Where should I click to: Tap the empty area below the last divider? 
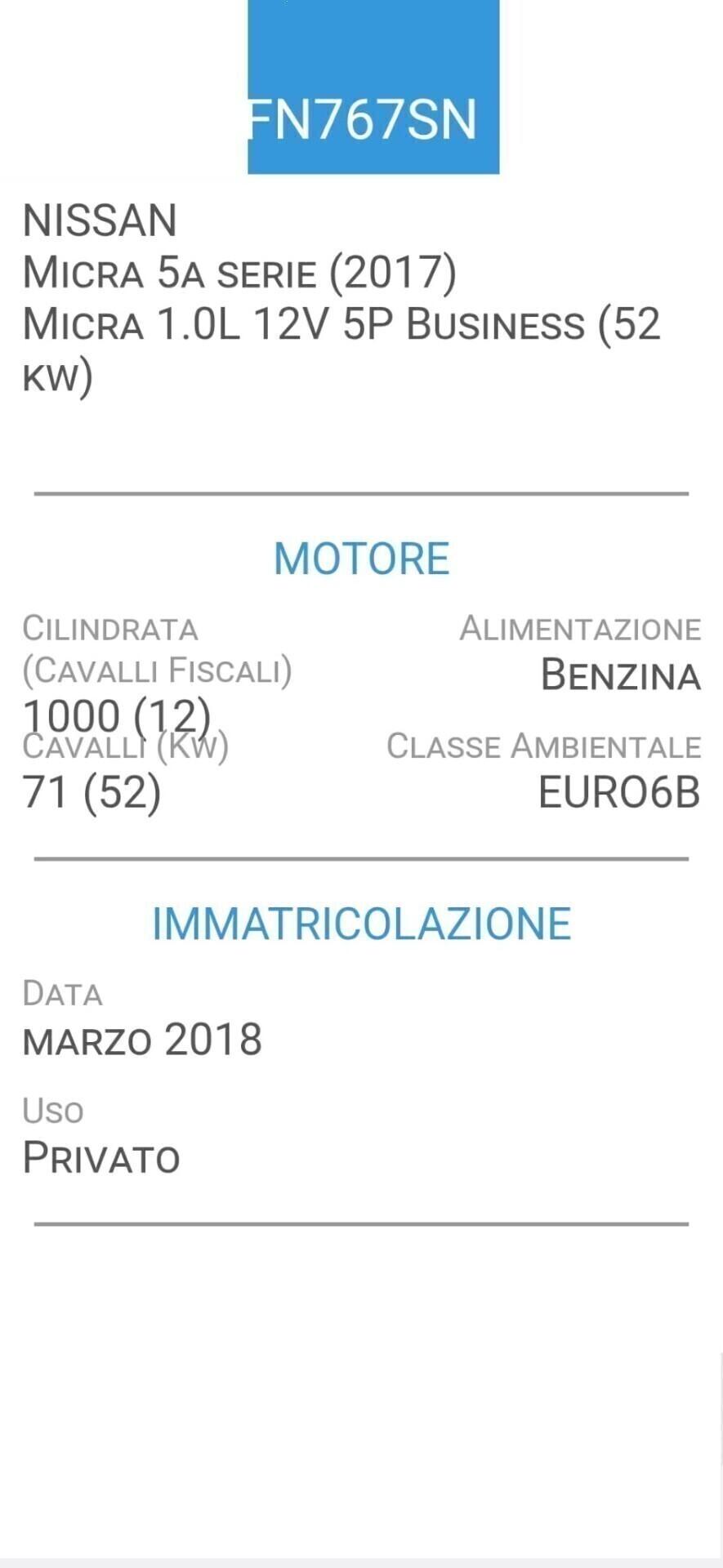361,1388
